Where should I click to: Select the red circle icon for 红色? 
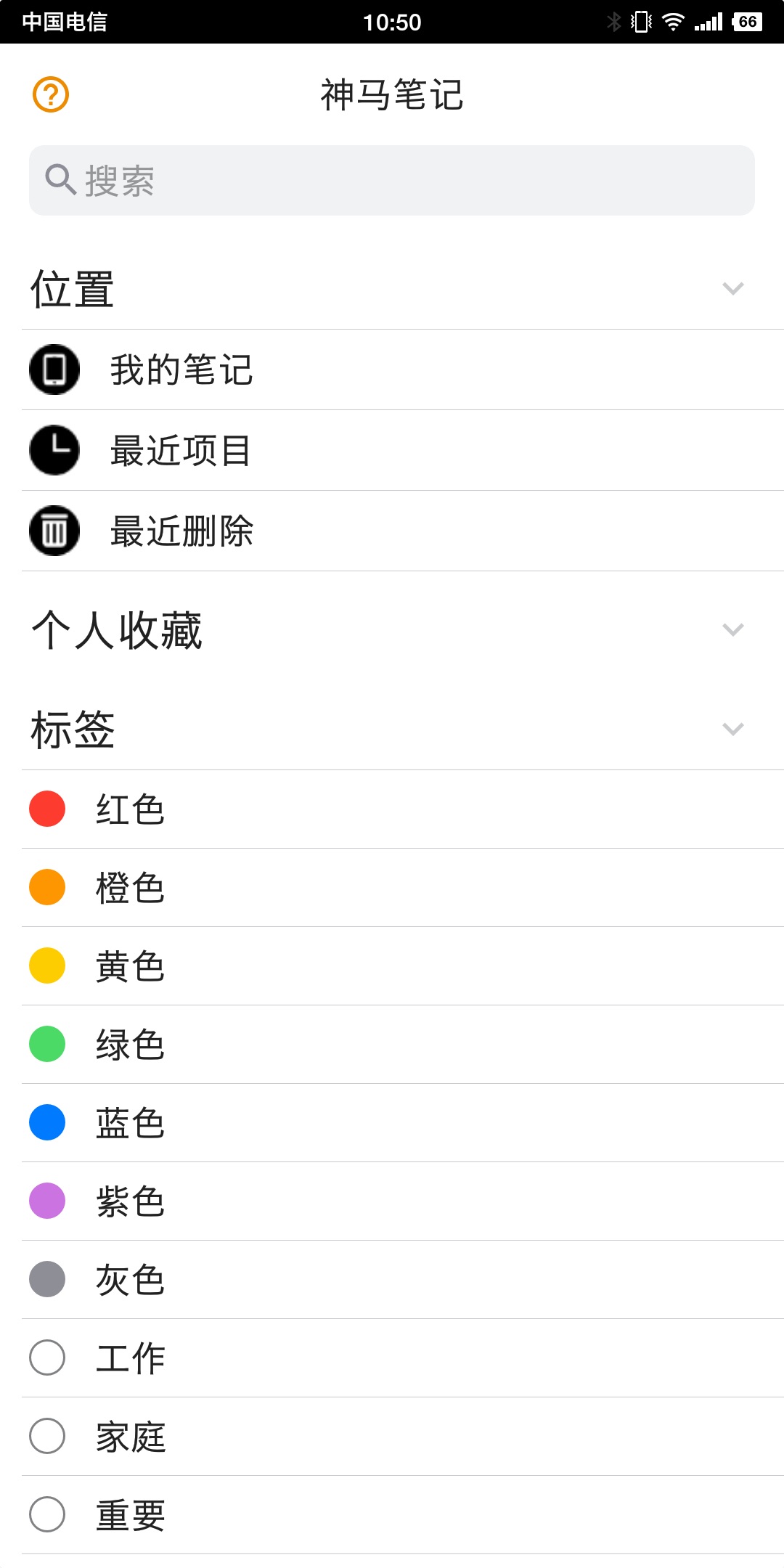point(46,807)
